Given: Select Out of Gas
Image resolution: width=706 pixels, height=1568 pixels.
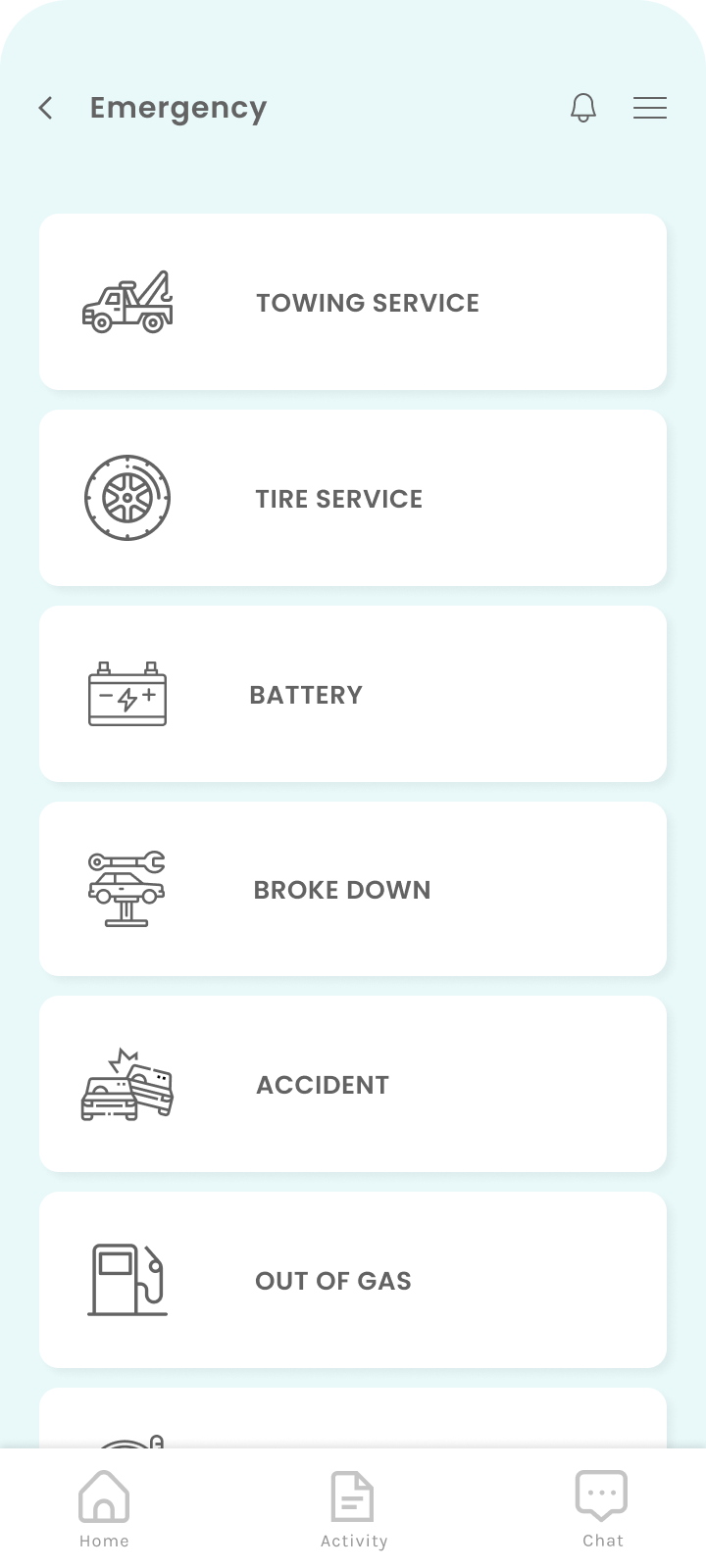Looking at the screenshot, I should point(353,1280).
